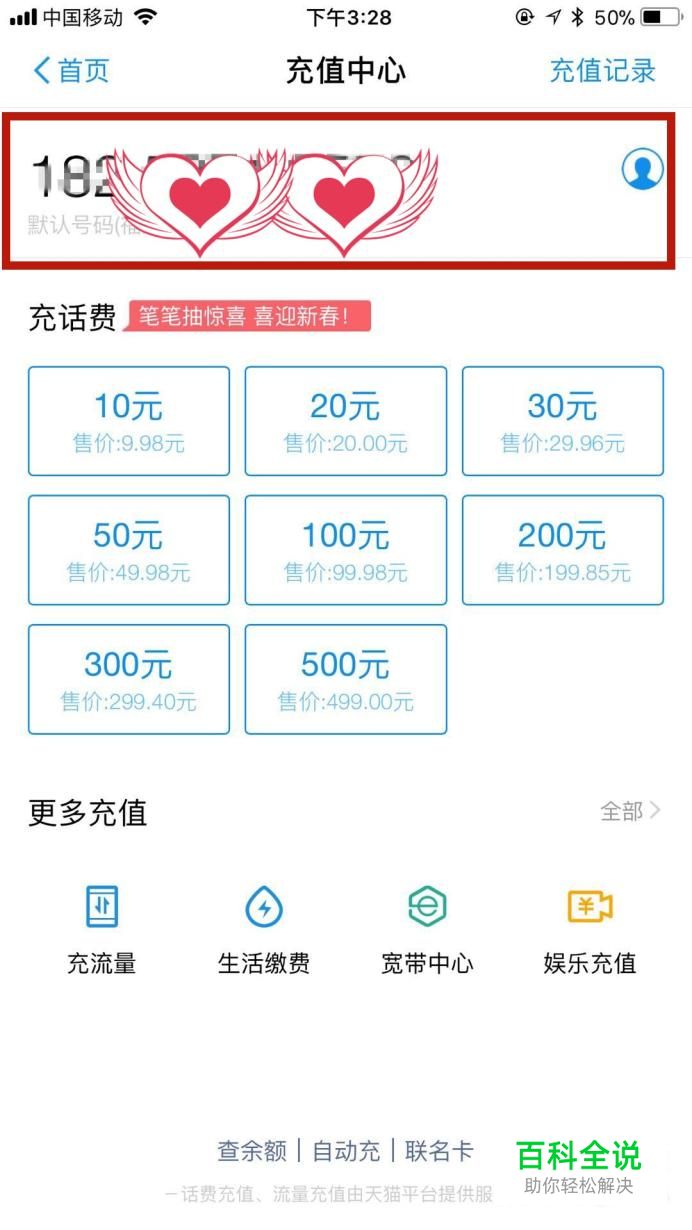Go back to 首页
This screenshot has width=692, height=1230.
pos(70,71)
